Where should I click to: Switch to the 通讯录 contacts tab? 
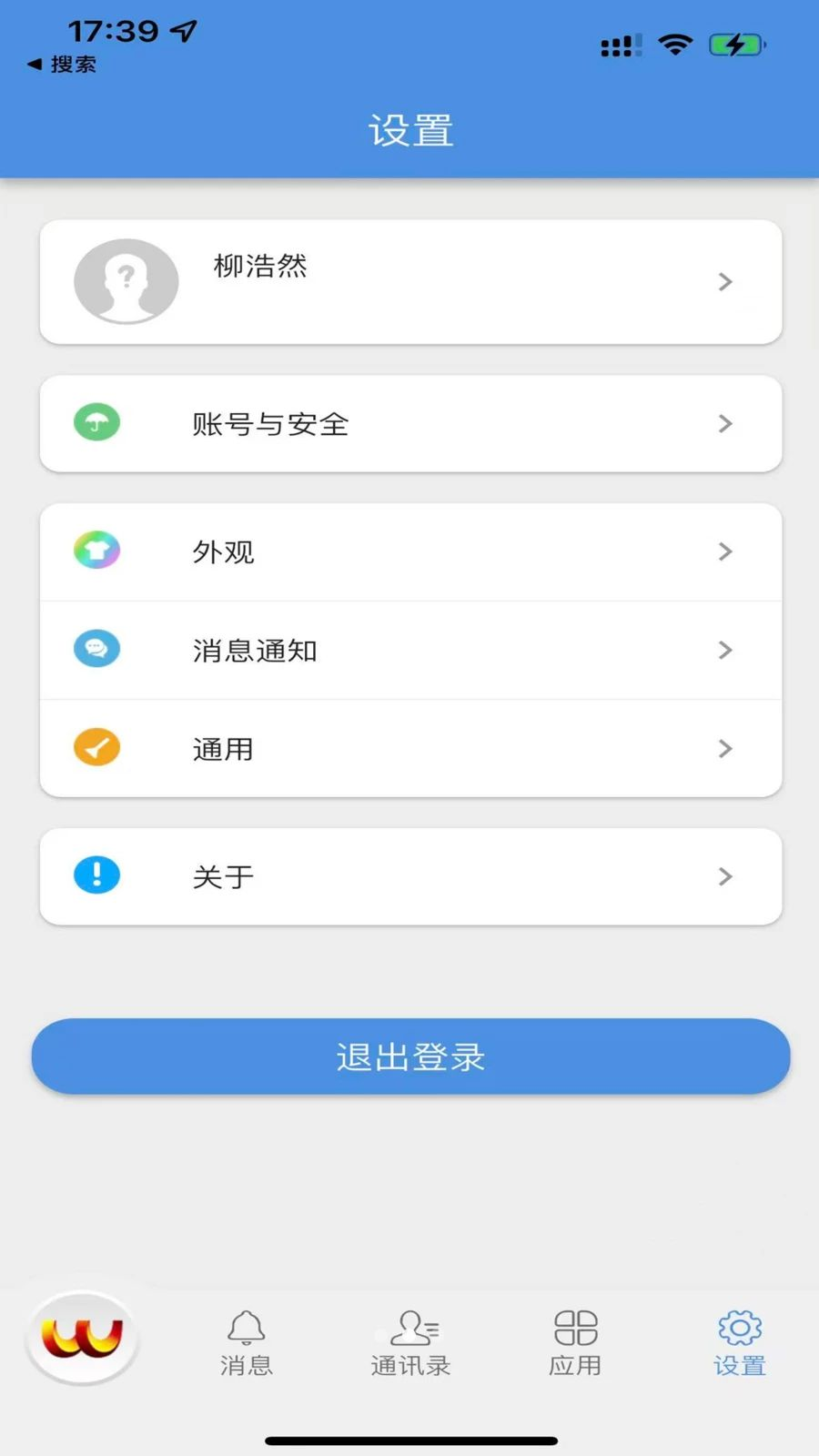[x=410, y=1343]
